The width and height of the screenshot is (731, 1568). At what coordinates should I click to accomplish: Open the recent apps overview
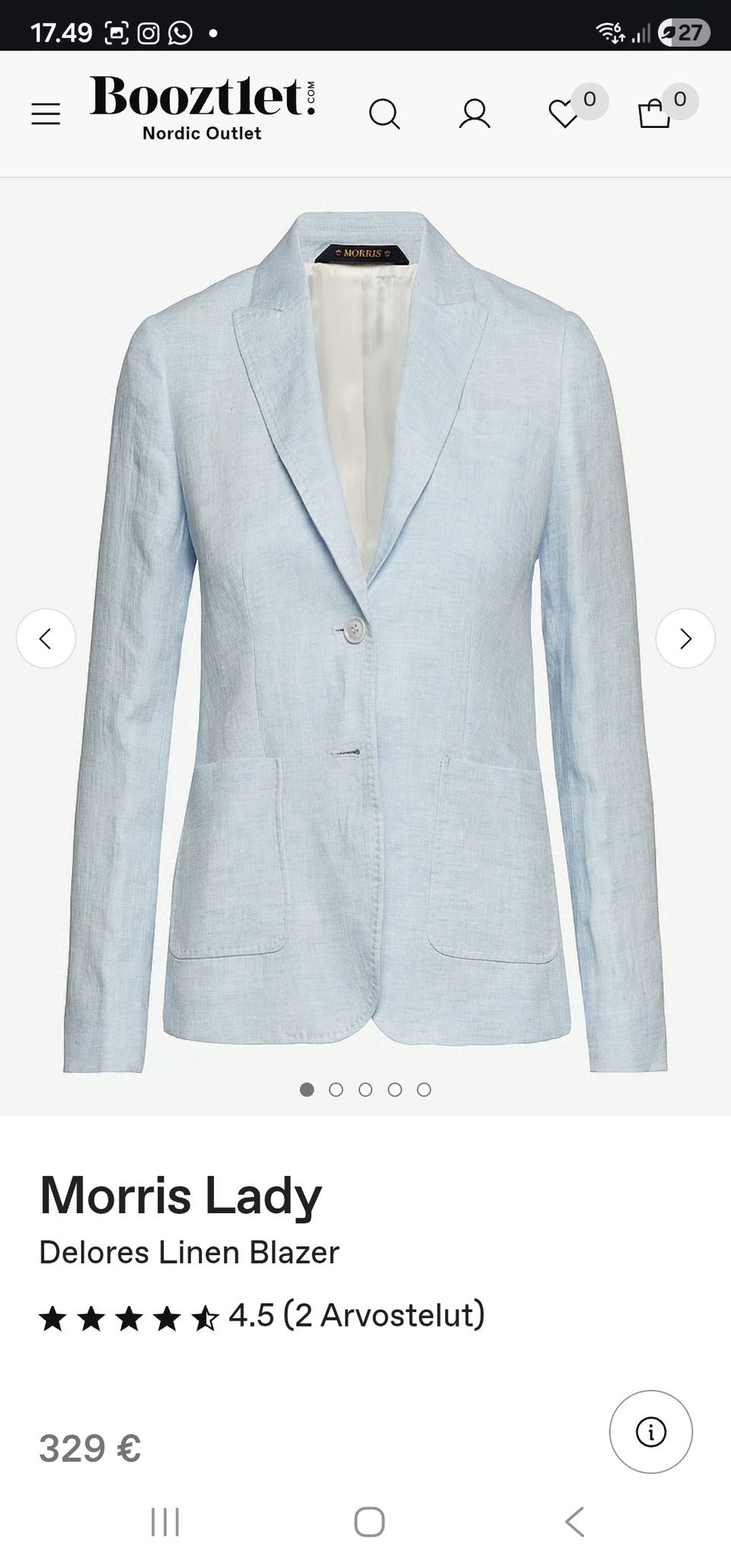(x=165, y=1522)
